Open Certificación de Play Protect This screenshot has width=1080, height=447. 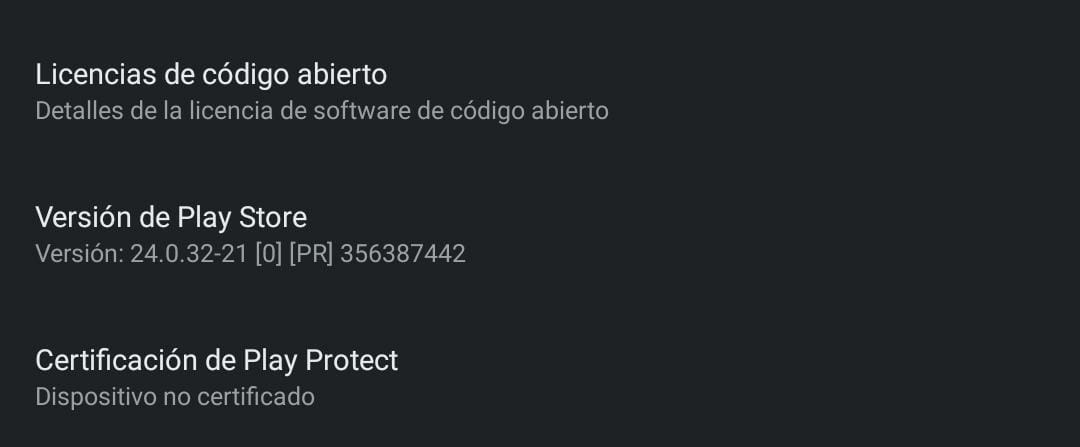[216, 361]
